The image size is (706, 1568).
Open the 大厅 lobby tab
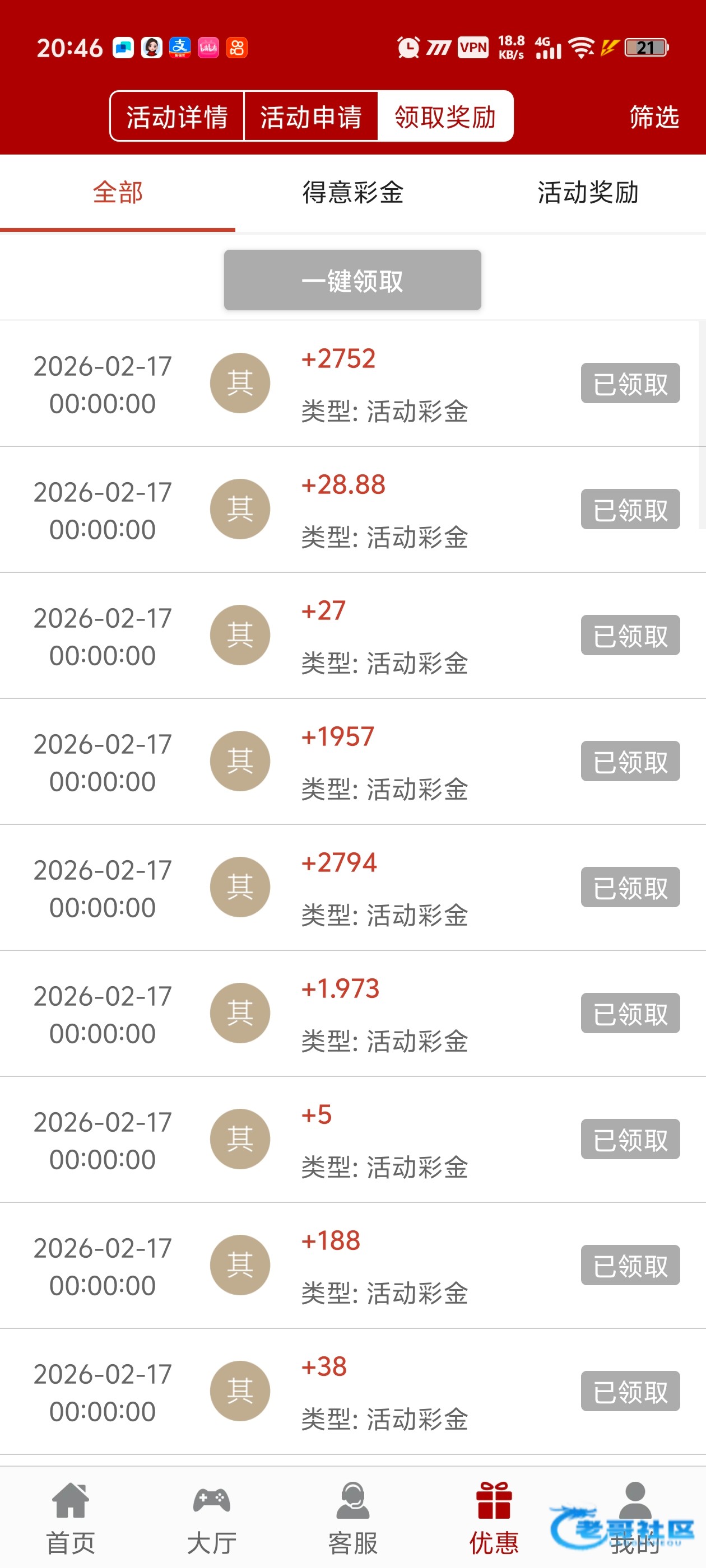point(211,1518)
